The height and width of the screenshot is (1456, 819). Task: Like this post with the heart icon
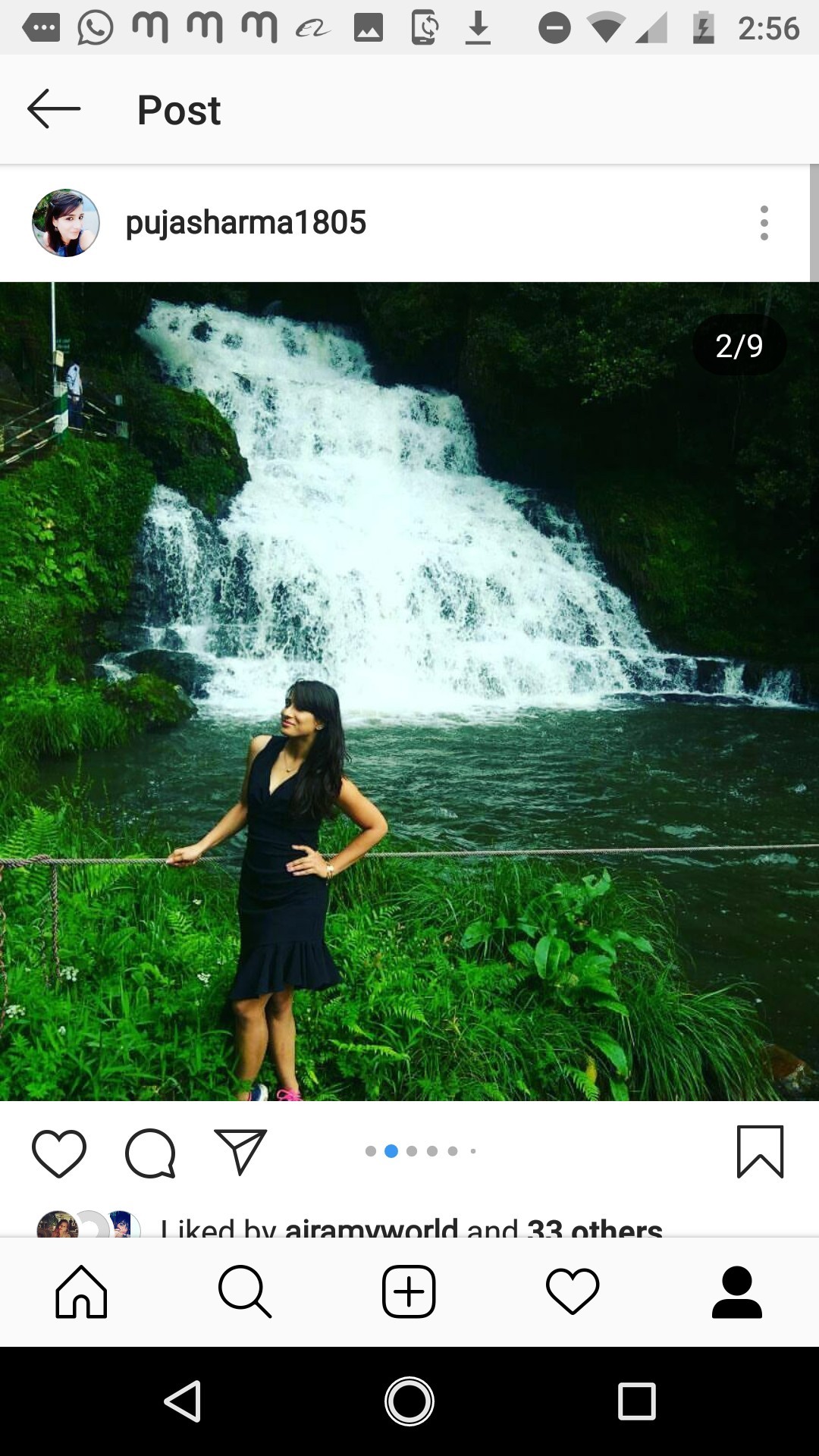(x=59, y=1153)
